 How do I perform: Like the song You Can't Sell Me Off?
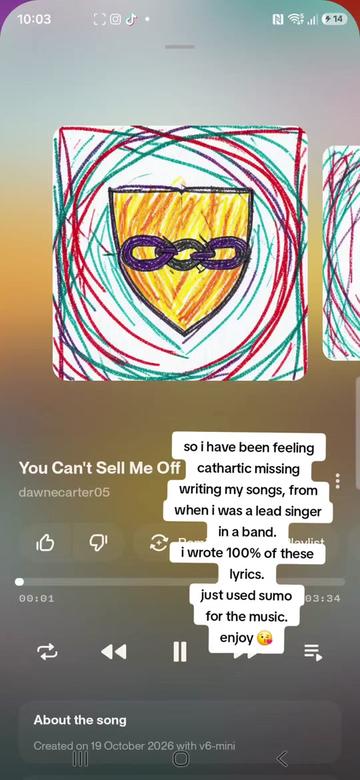[45, 544]
